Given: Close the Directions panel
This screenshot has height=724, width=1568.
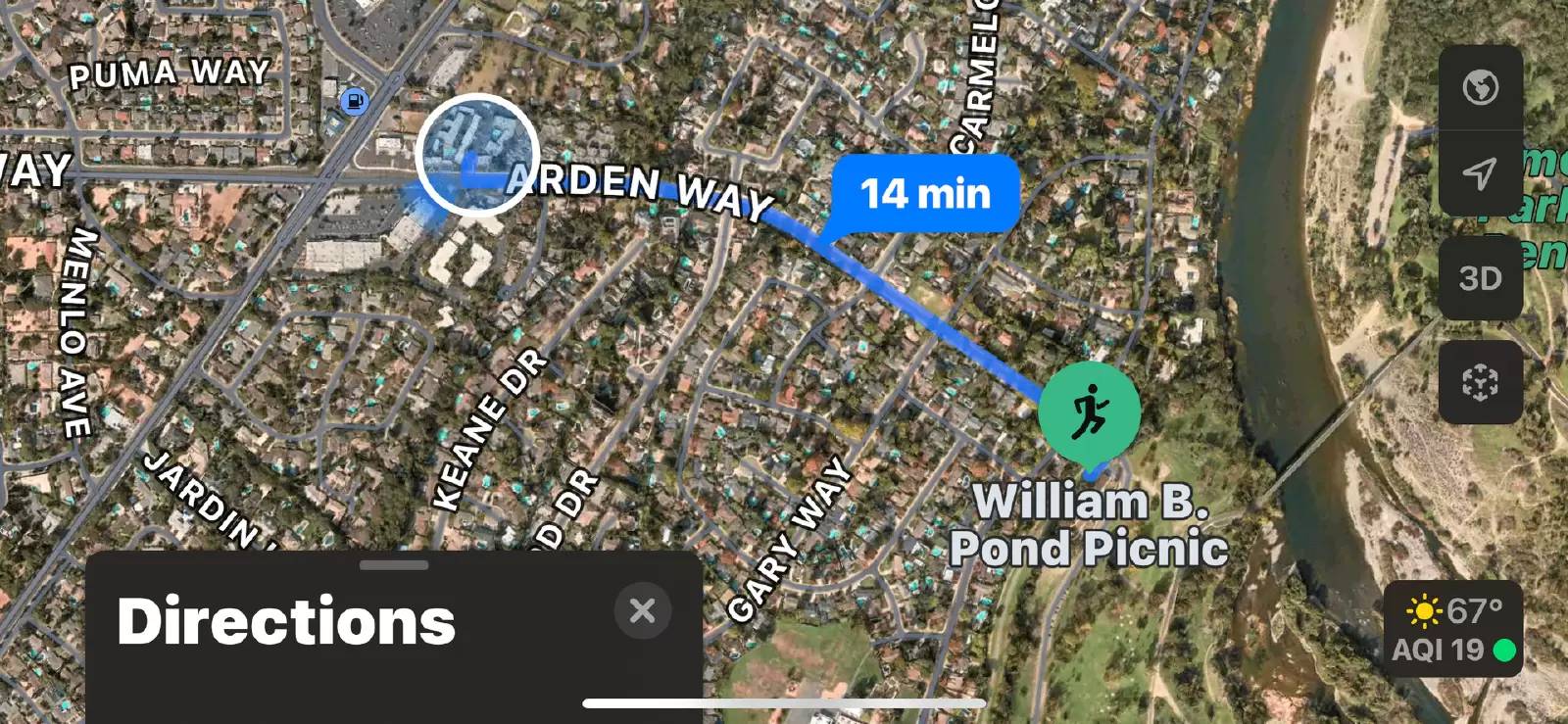Looking at the screenshot, I should 642,610.
